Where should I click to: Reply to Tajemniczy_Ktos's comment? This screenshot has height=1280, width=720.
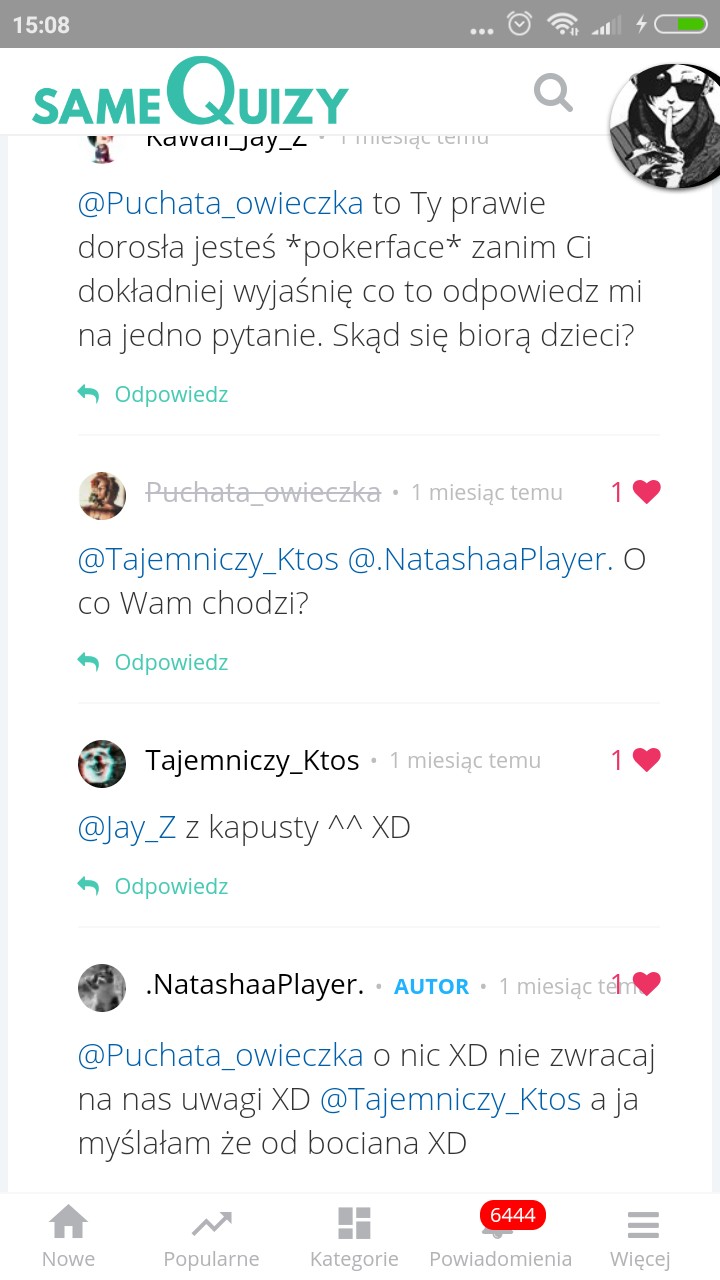click(154, 886)
